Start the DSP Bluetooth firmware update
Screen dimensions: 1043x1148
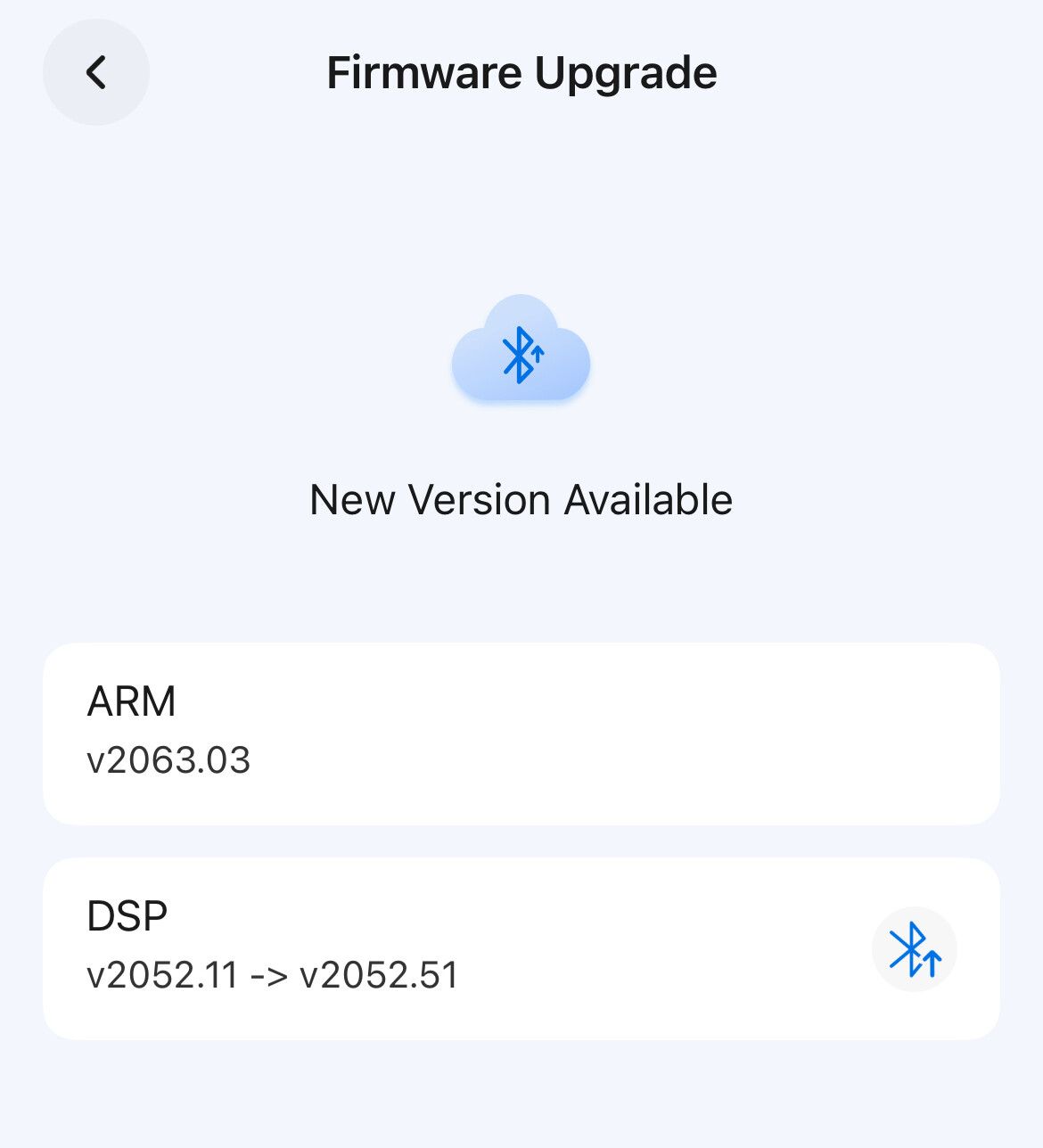914,949
